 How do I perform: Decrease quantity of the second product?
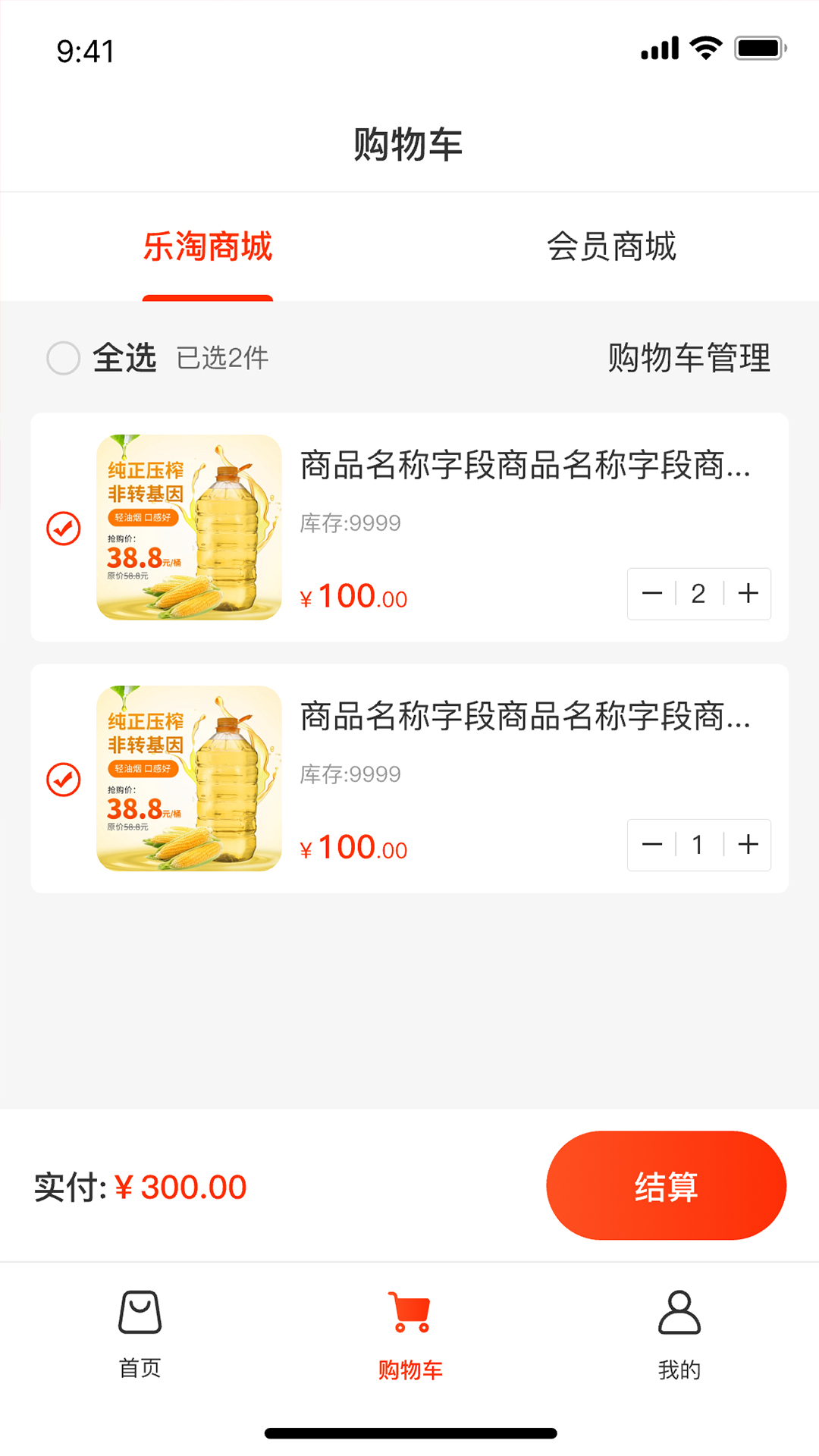pos(651,845)
